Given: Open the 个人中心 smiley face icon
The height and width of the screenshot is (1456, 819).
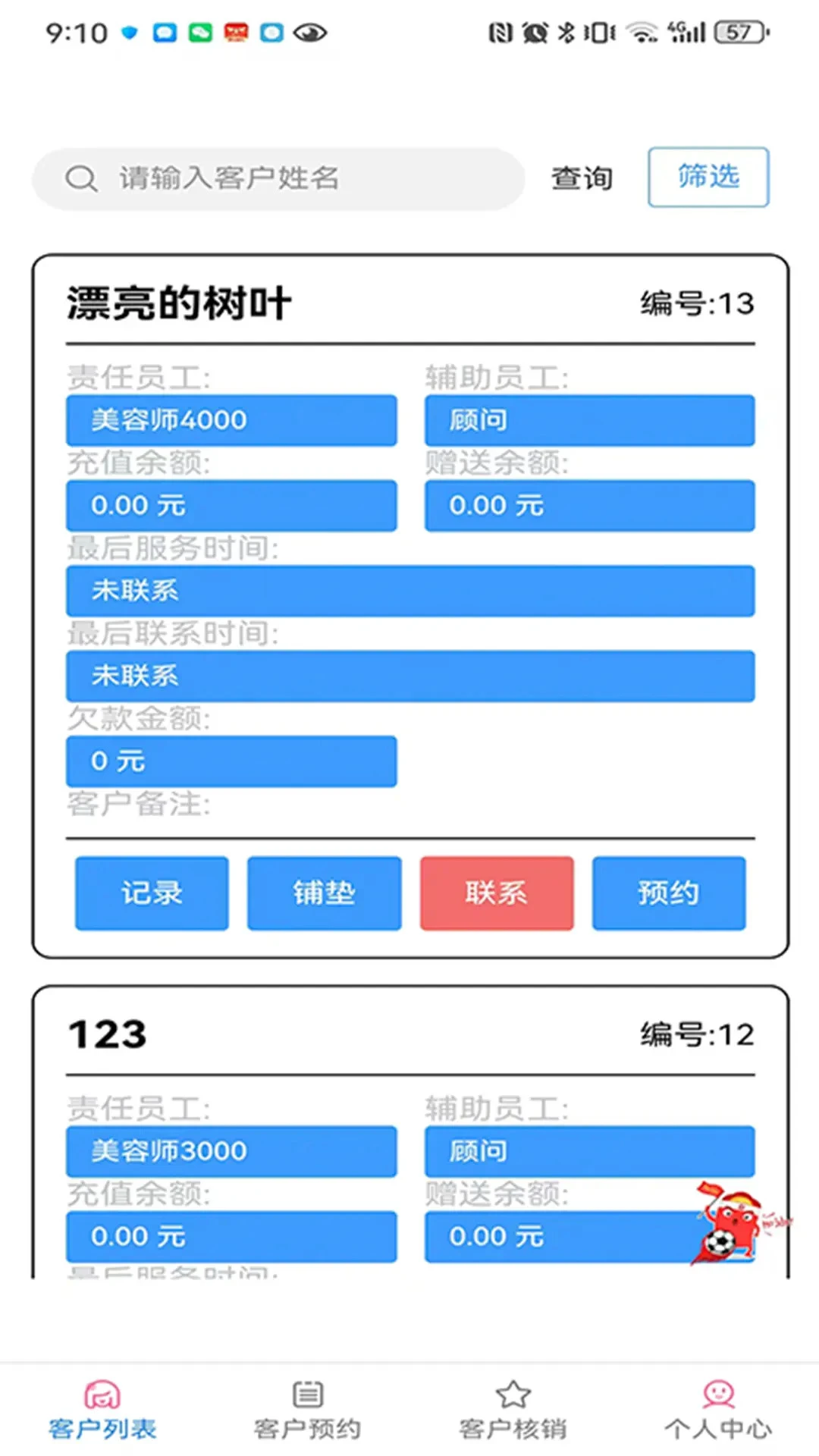Looking at the screenshot, I should pos(718,1395).
